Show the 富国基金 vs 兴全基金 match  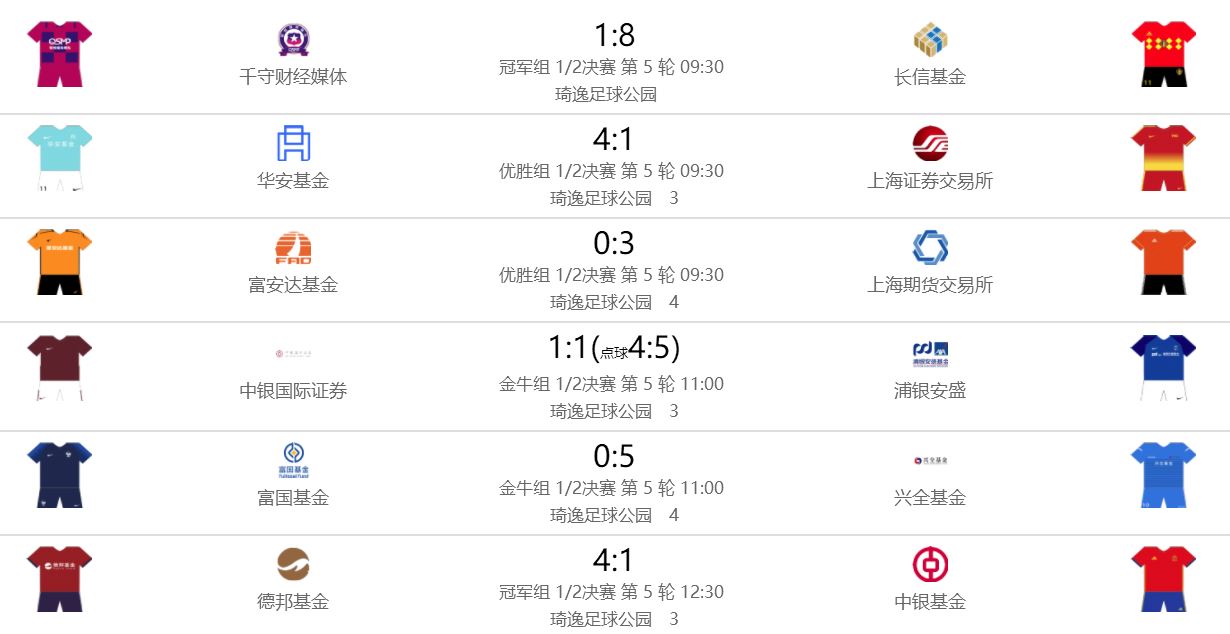613,457
